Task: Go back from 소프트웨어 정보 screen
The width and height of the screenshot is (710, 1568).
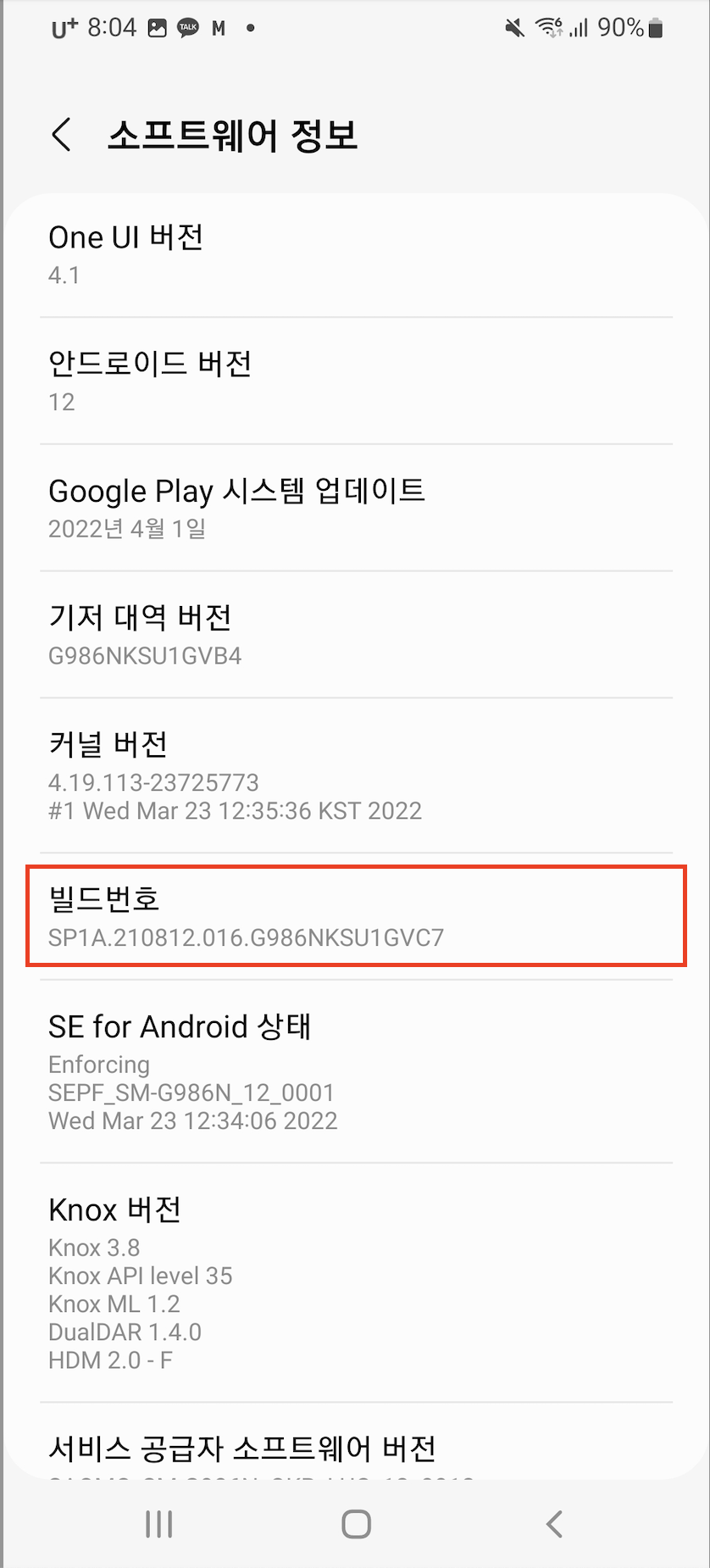Action: (x=61, y=135)
